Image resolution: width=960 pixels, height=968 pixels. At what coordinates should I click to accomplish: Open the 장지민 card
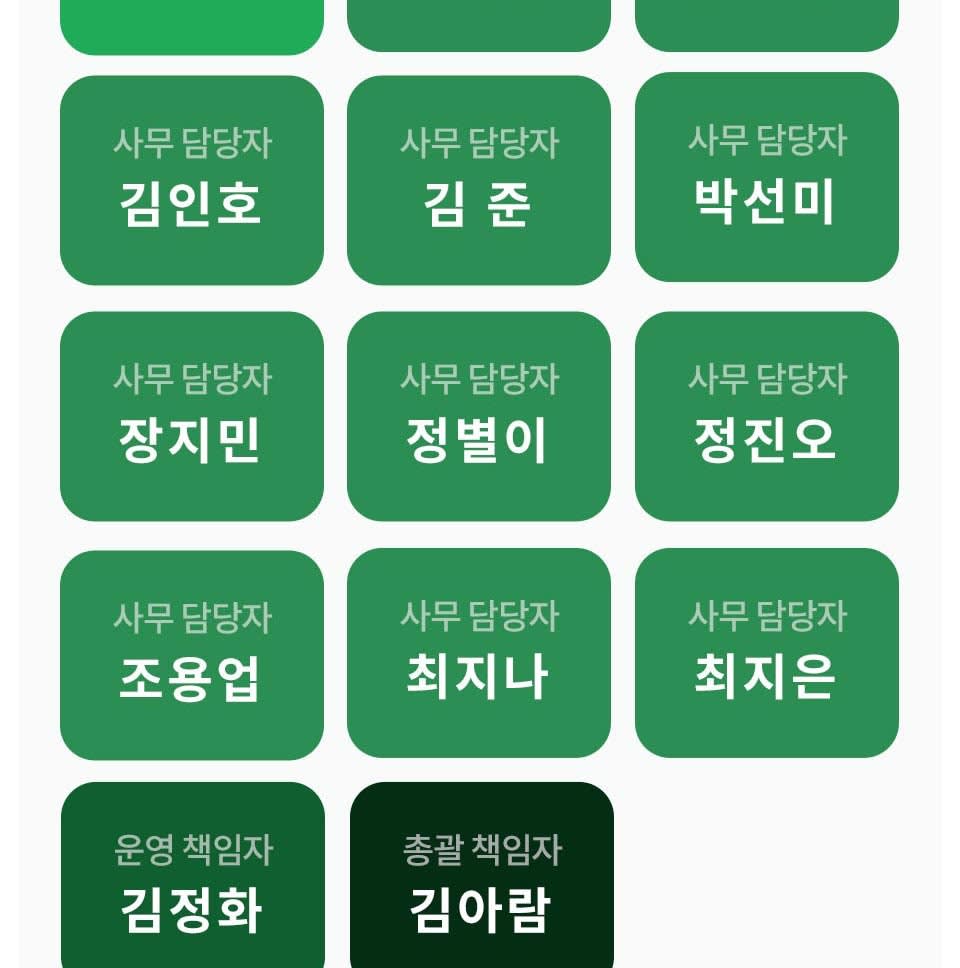pos(192,417)
